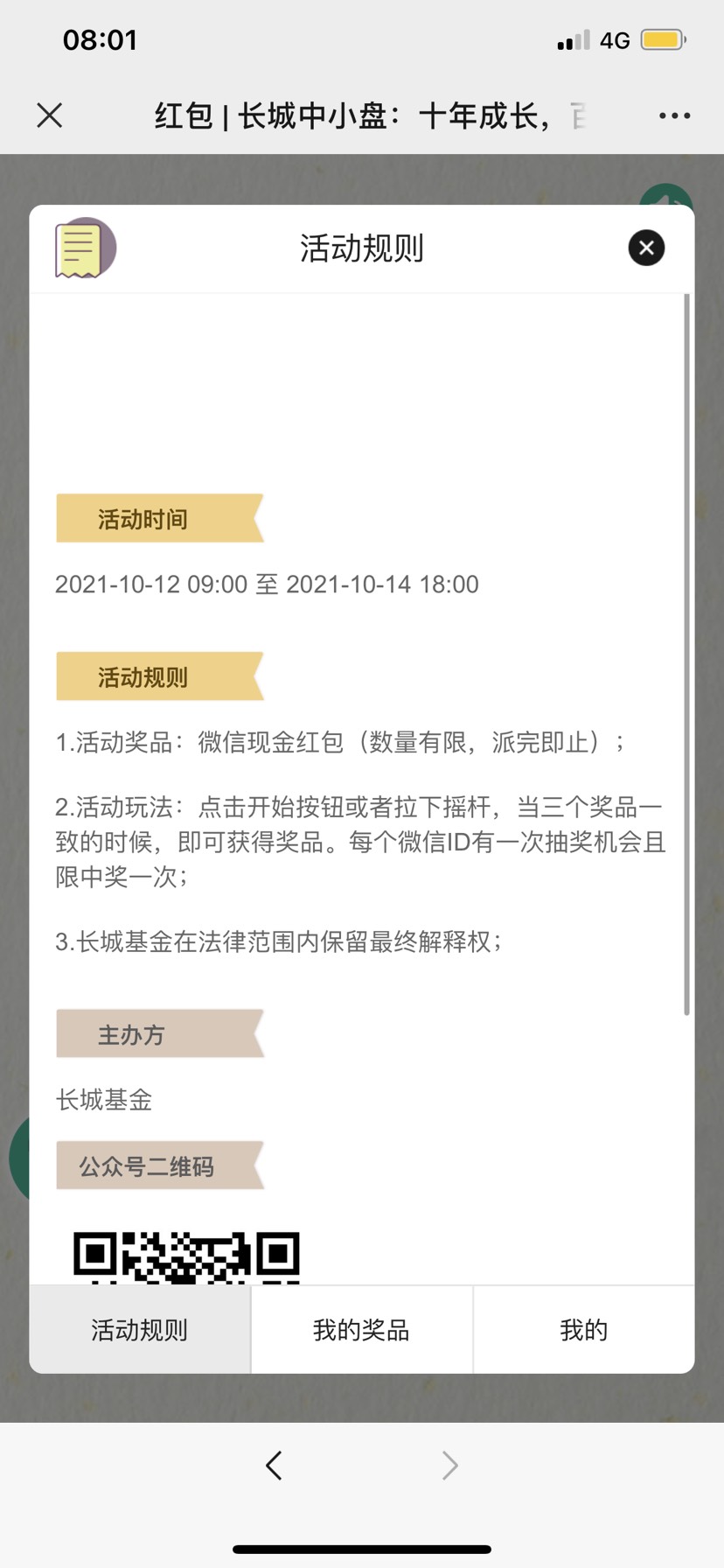This screenshot has width=724, height=1568.
Task: Switch to the 我的奖品 tab
Action: coord(361,1330)
